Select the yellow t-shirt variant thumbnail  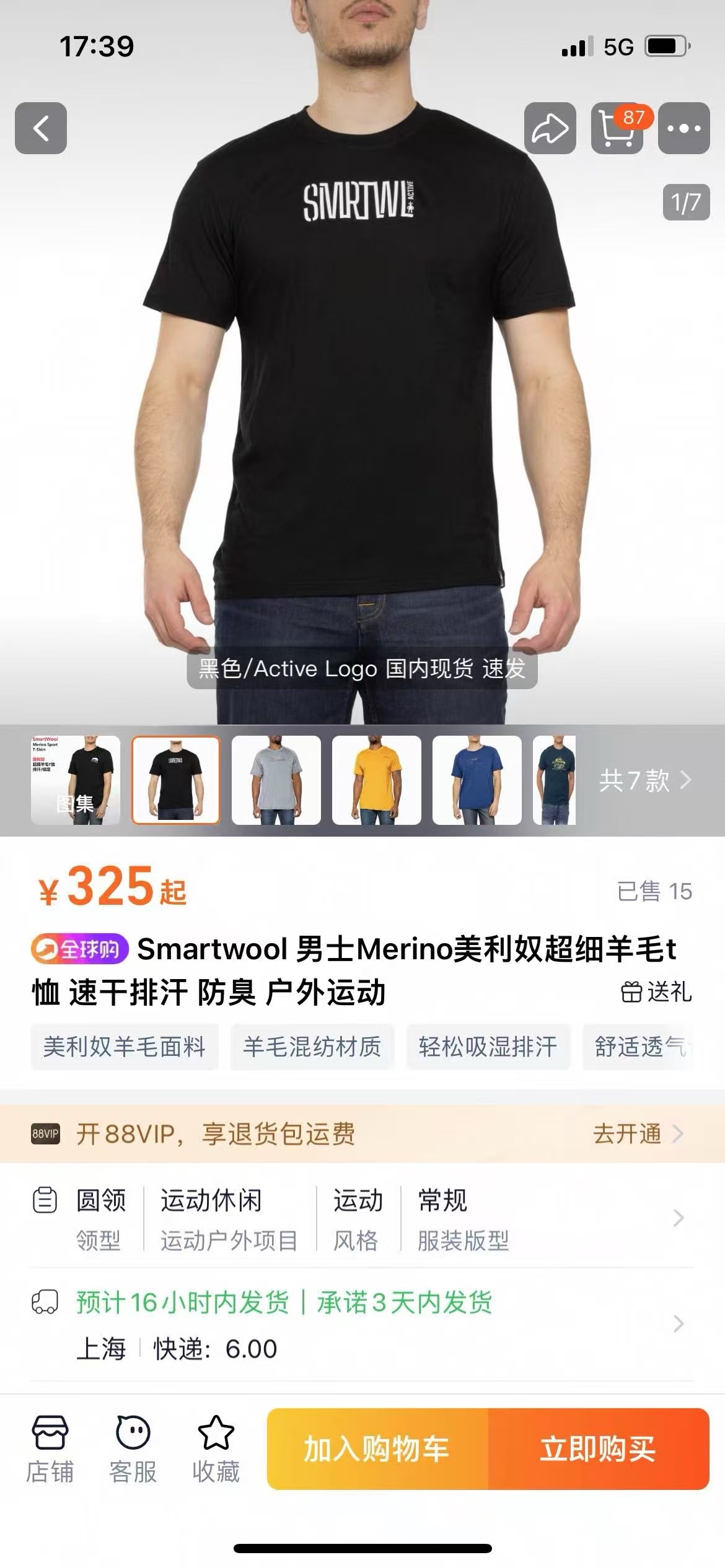(377, 780)
